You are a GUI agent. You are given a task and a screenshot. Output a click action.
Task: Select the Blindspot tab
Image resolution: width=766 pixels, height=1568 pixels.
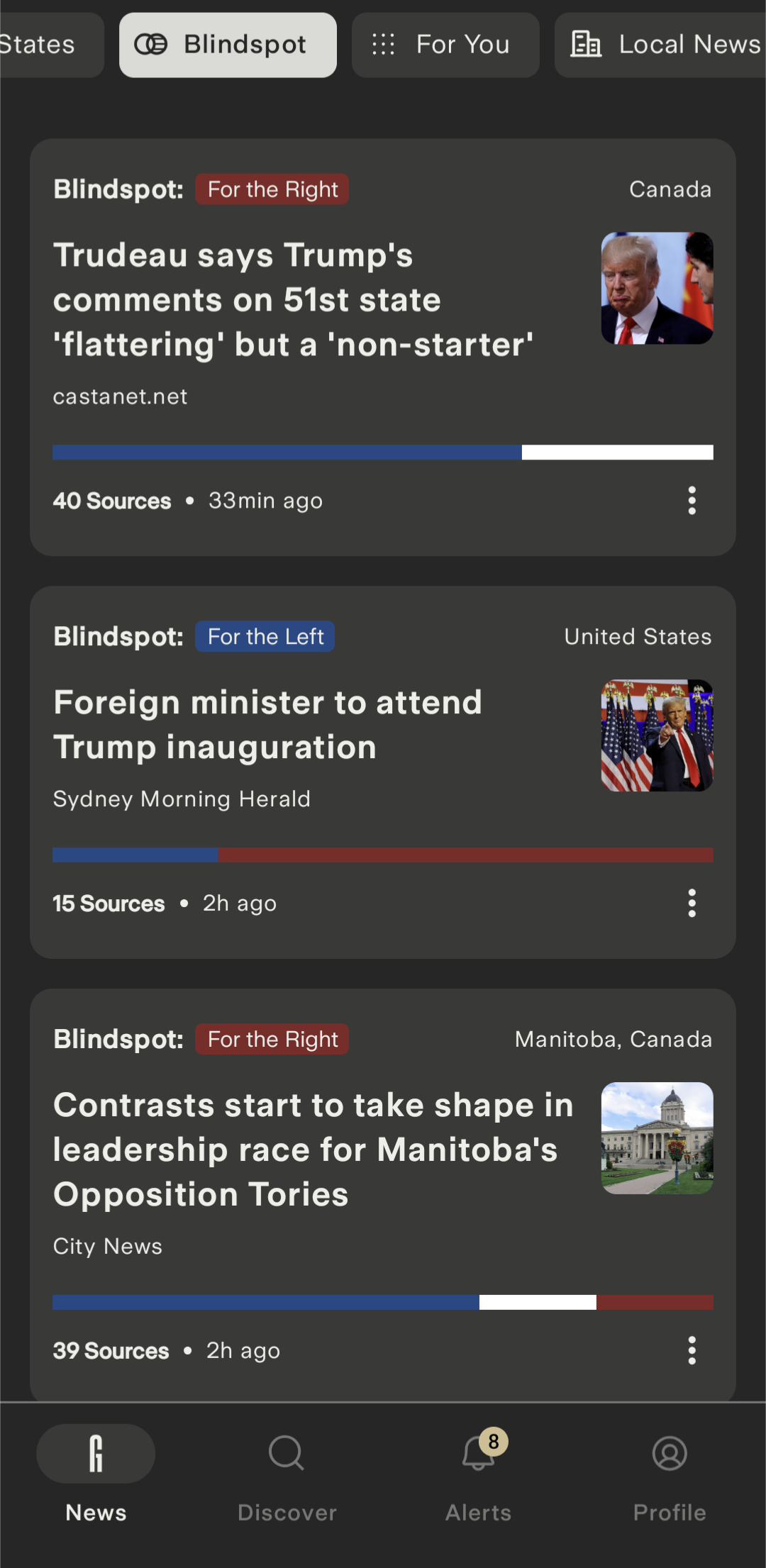[228, 45]
